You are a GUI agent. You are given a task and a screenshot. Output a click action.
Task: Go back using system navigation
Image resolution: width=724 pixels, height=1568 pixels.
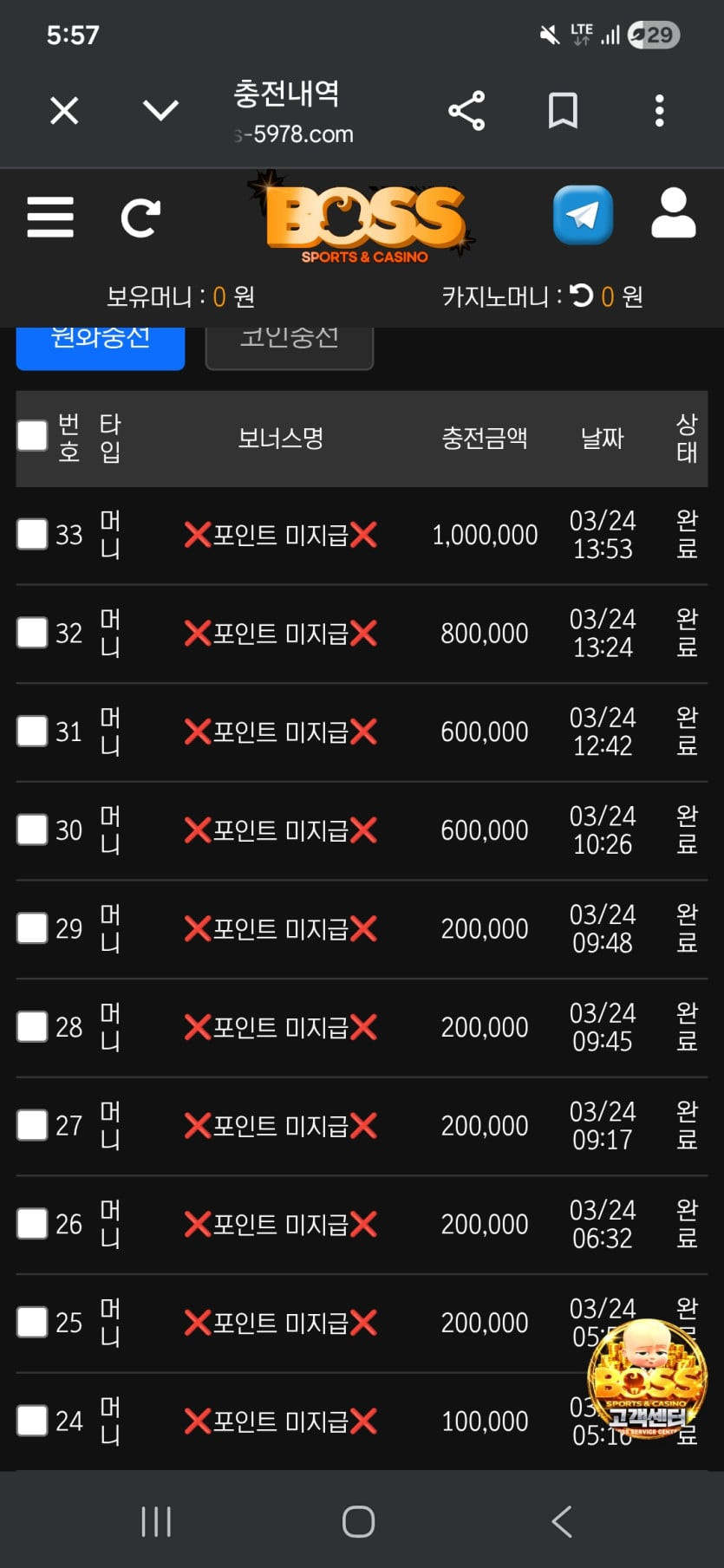tap(562, 1521)
